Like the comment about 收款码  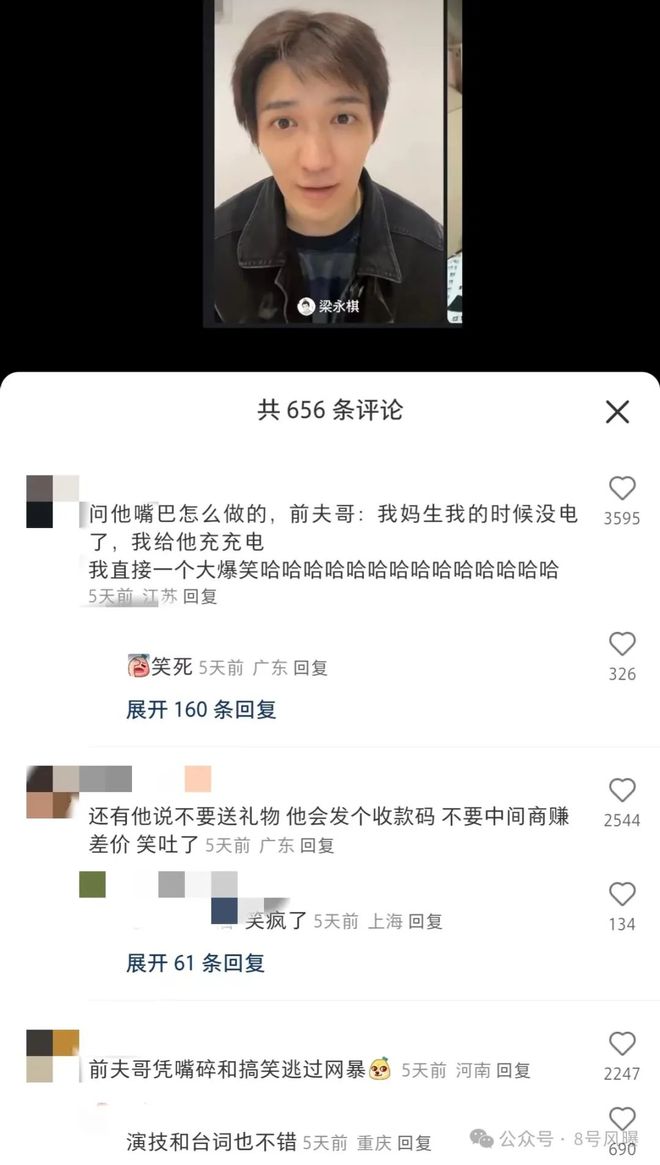pyautogui.click(x=622, y=790)
